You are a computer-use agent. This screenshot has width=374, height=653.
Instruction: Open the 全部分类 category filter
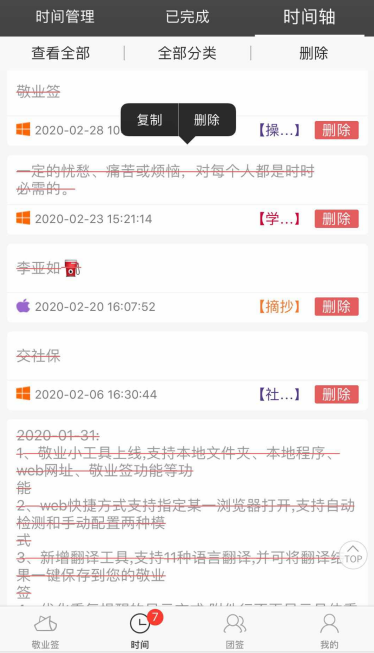[187, 53]
